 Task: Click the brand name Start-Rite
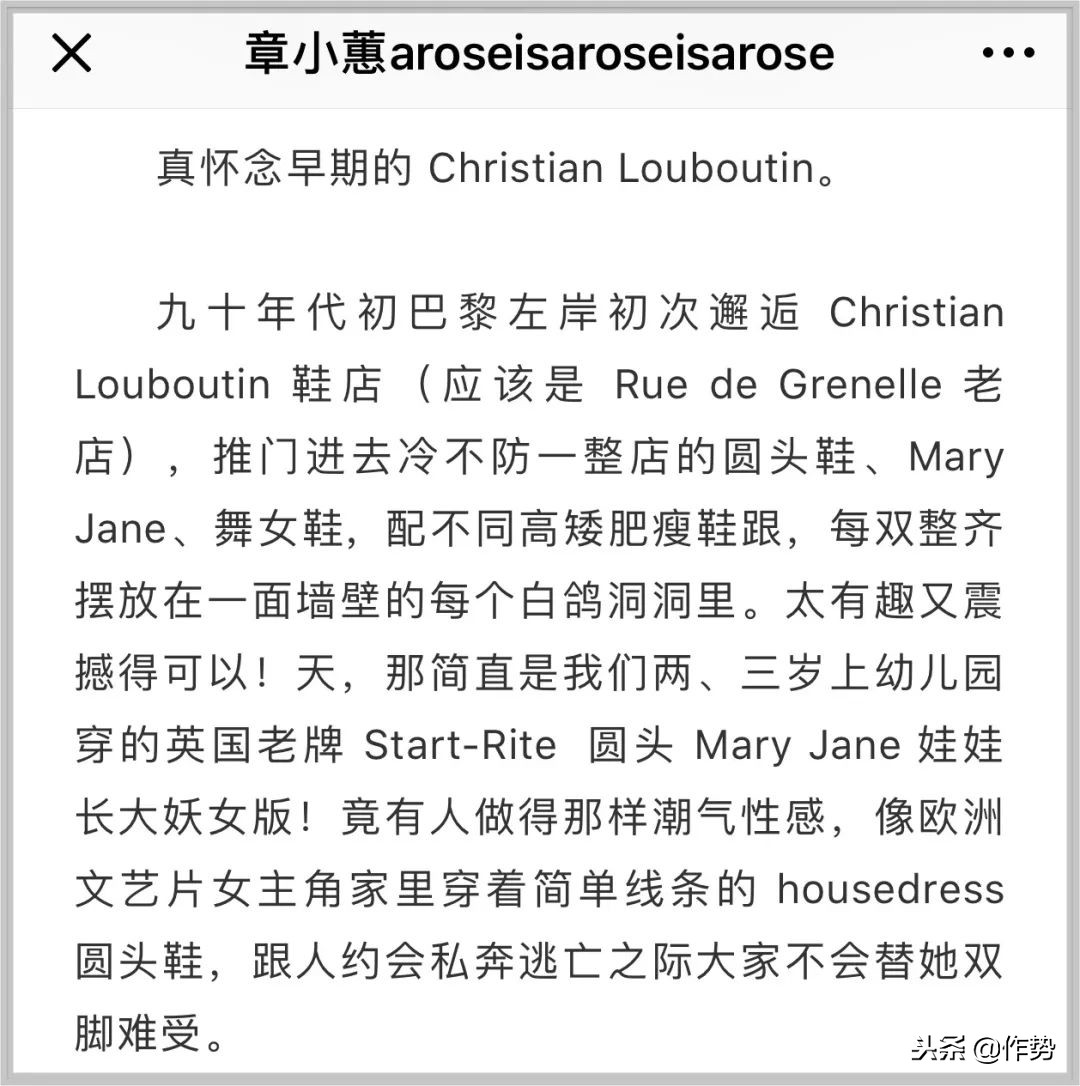click(458, 744)
